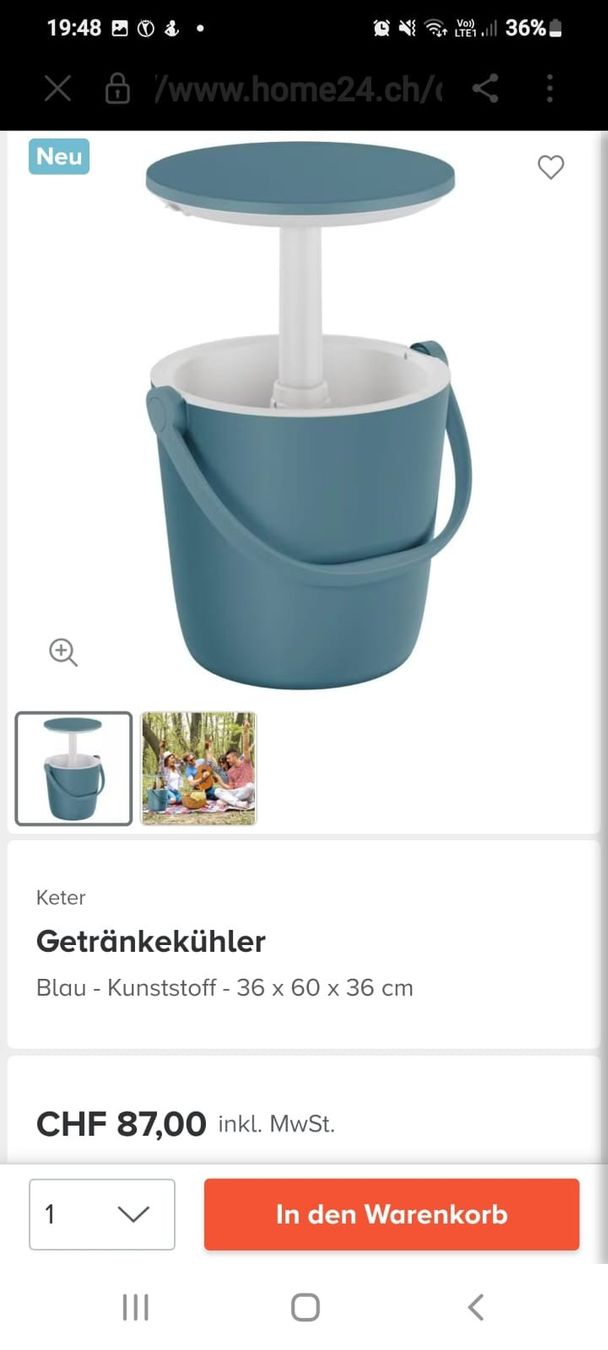
Task: Go back with the system back button
Action: pos(476,1307)
